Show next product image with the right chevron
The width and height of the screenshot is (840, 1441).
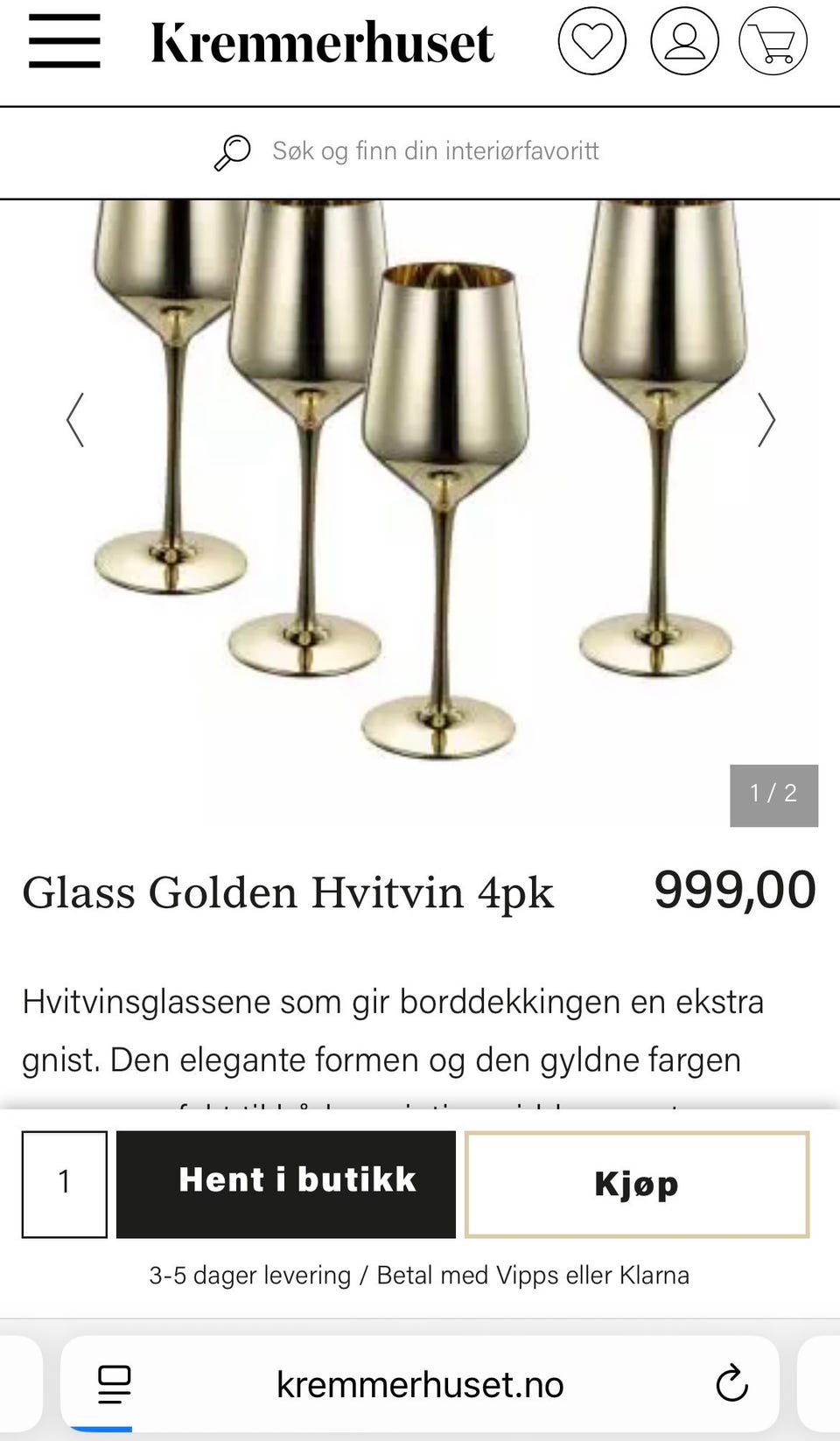pyautogui.click(x=766, y=420)
